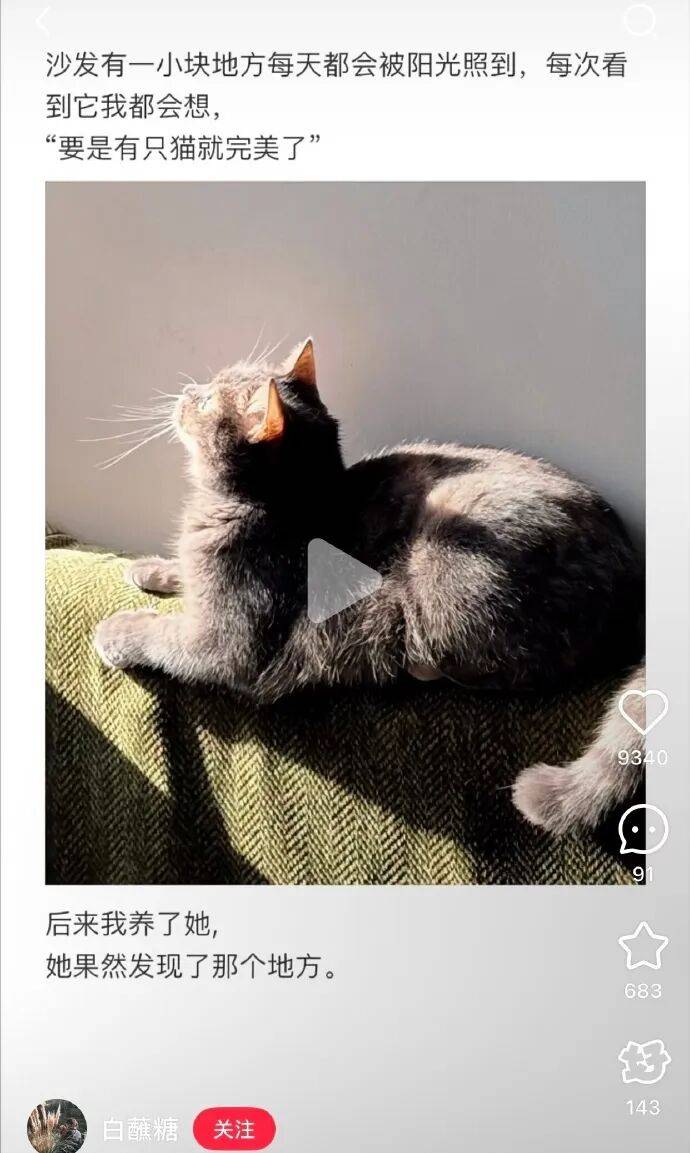The height and width of the screenshot is (1153, 690).
Task: Like this post with the heart icon
Action: (642, 712)
